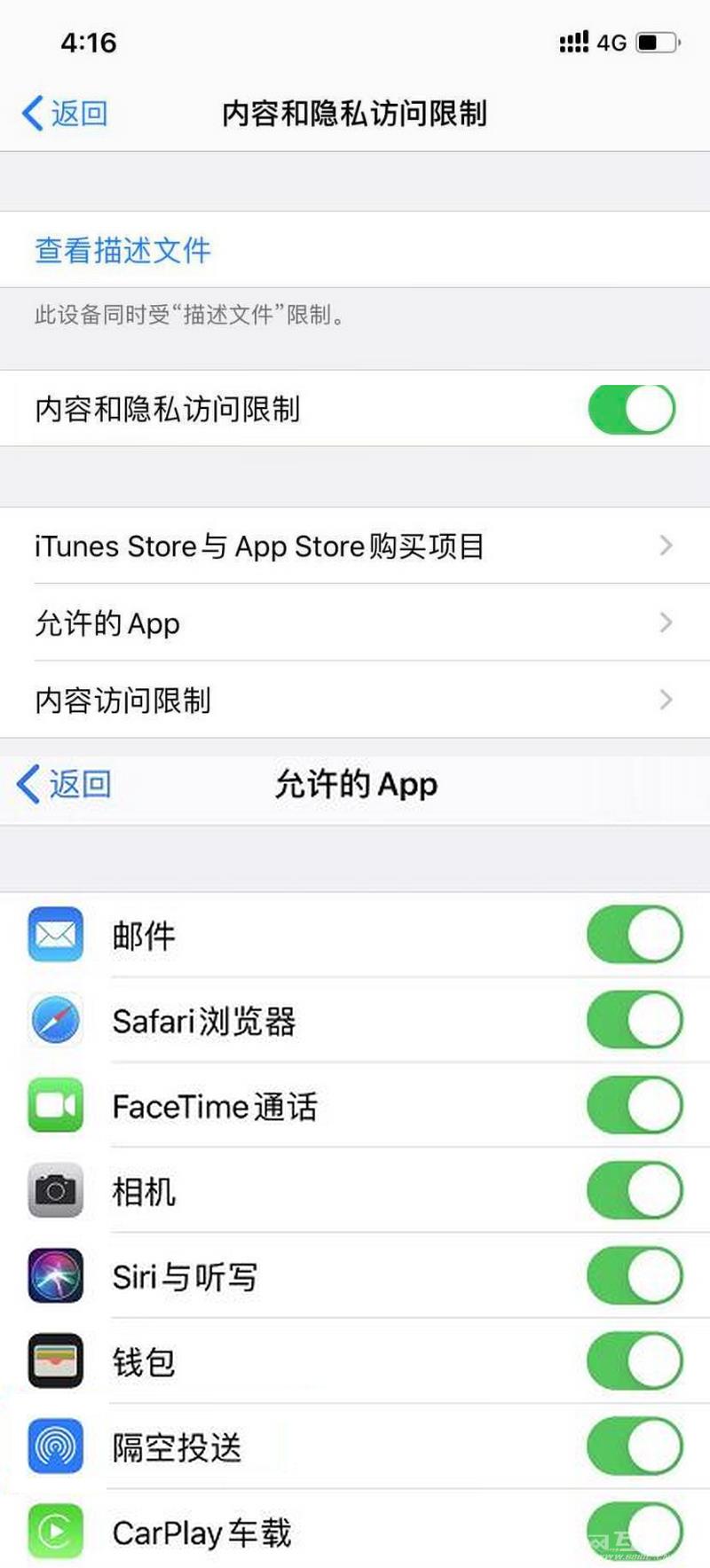Click the Siri app icon
Screen dimensions: 710x1568
(55, 1276)
